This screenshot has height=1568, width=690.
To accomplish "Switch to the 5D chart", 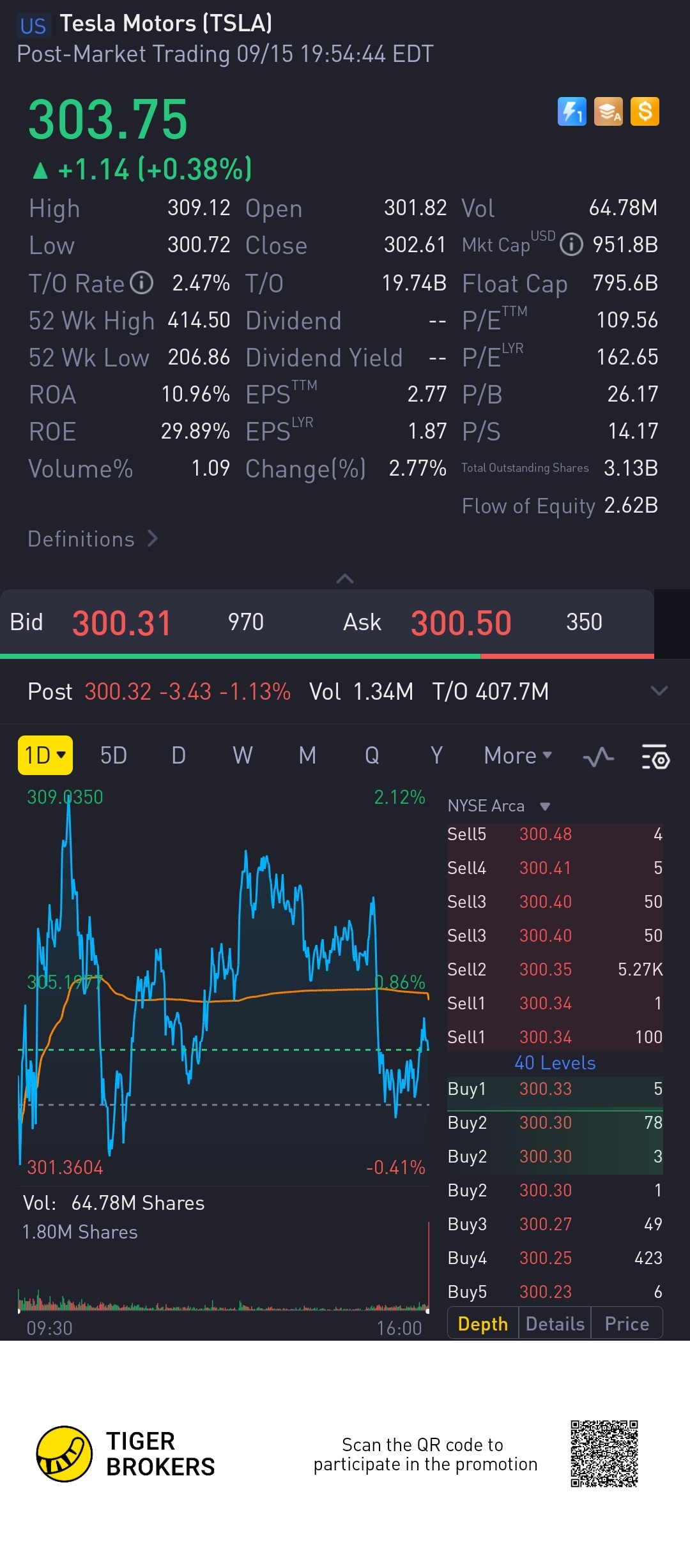I will 113,755.
